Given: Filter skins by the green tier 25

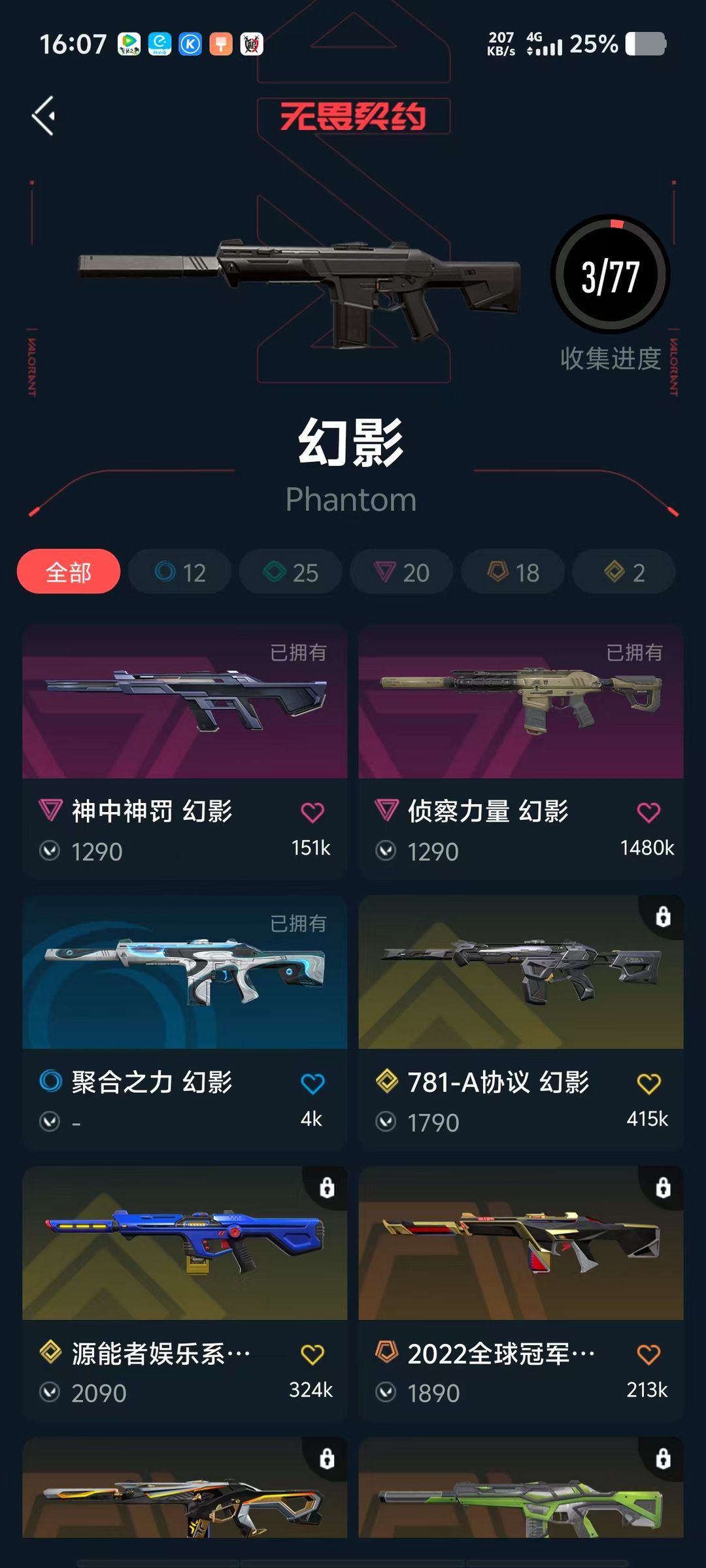Looking at the screenshot, I should click(290, 572).
